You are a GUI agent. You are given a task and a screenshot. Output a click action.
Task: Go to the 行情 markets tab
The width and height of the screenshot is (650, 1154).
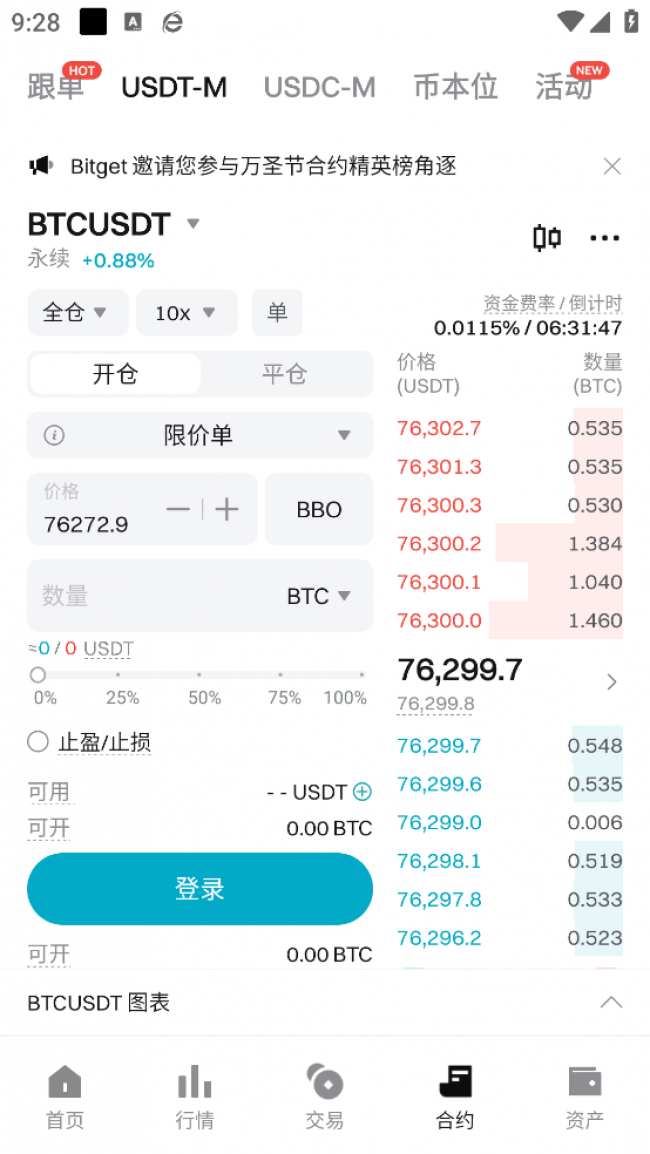tap(195, 1097)
